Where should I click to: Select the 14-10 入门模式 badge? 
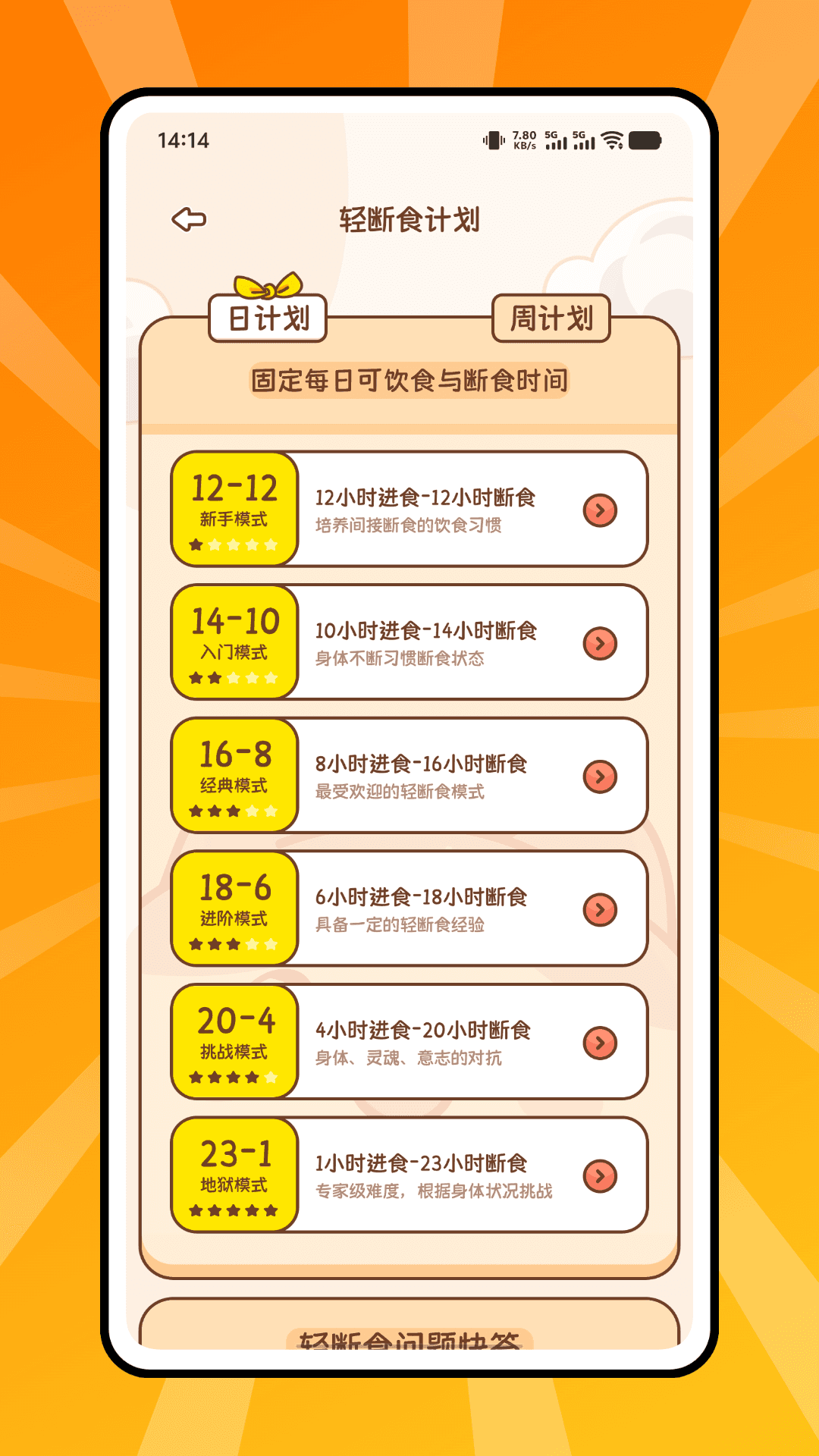click(x=232, y=641)
